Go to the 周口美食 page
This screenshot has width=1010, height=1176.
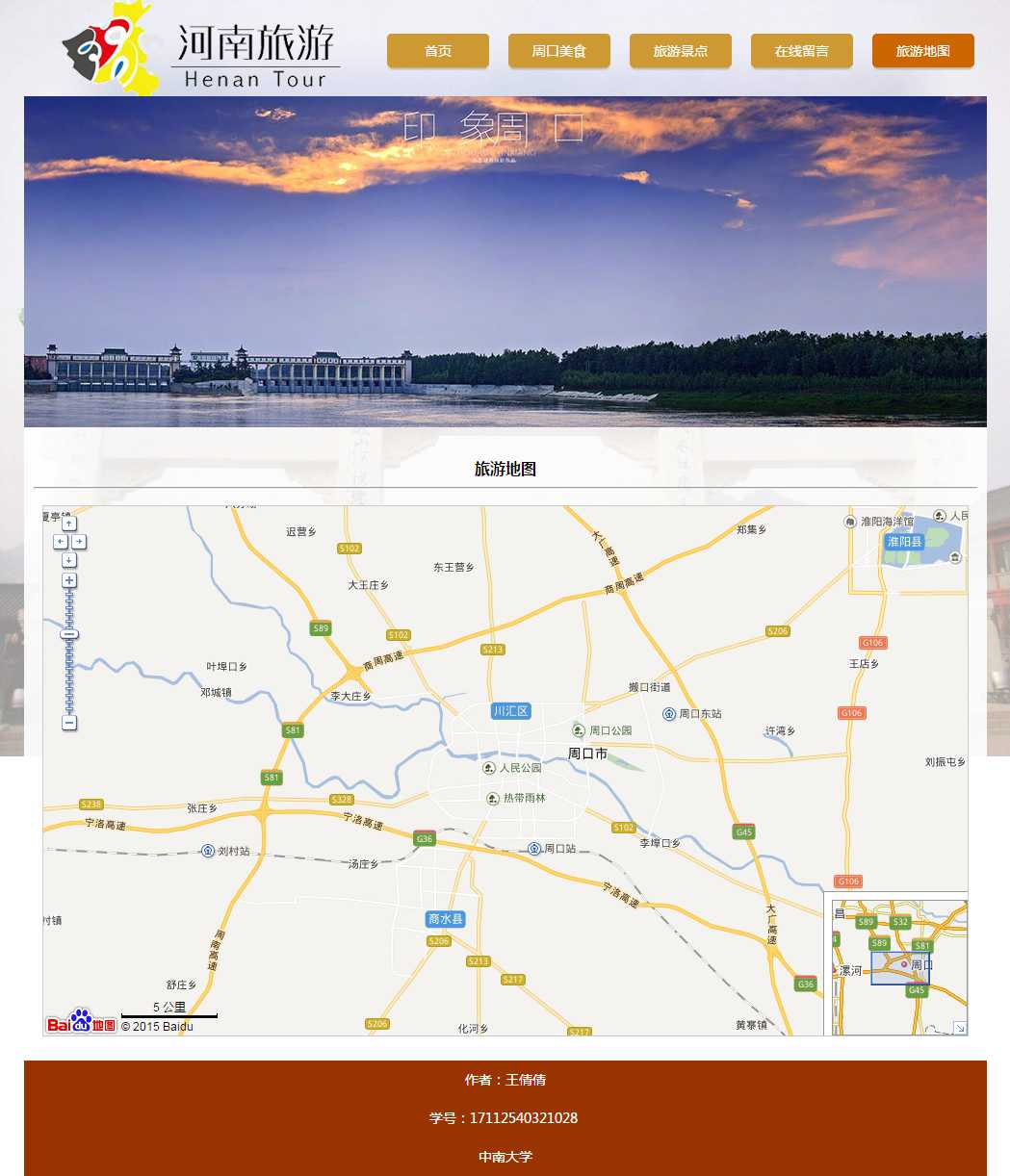tap(559, 51)
